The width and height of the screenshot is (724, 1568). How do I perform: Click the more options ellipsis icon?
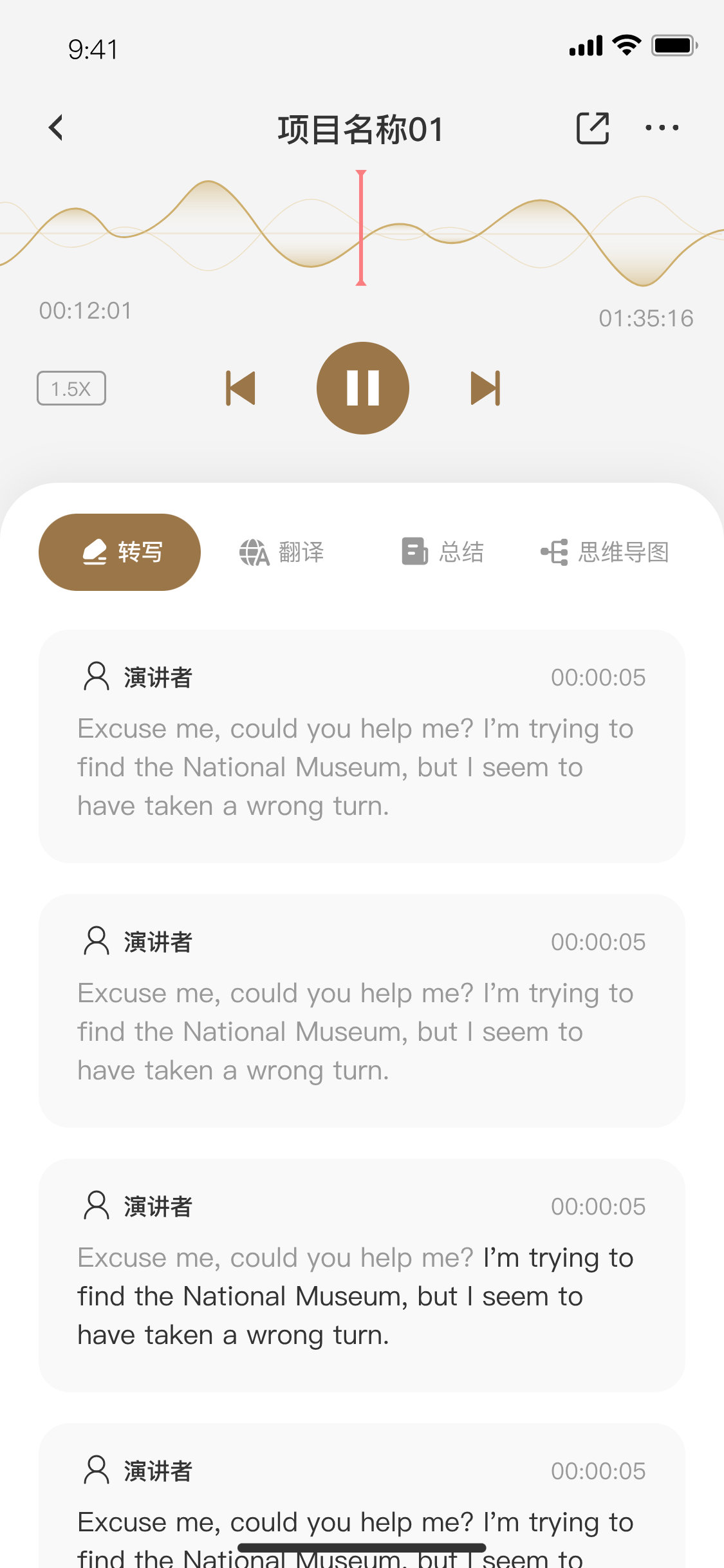[662, 127]
